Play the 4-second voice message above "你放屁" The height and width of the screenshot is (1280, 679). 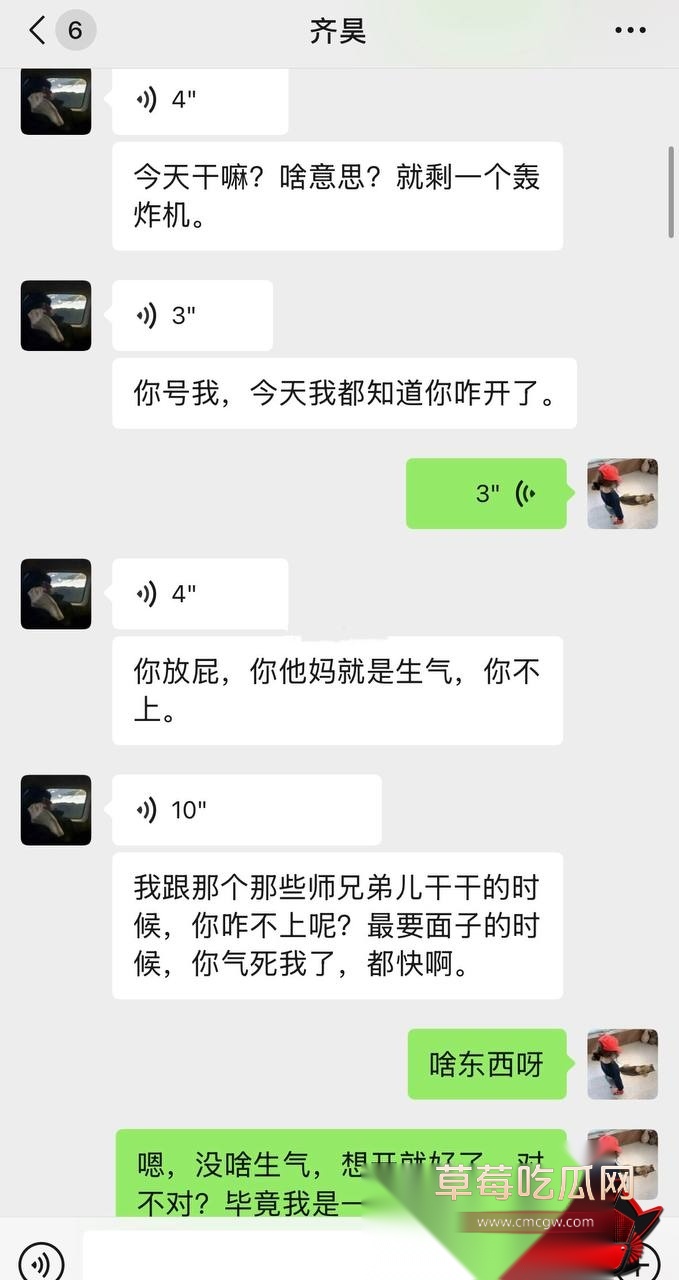200,594
